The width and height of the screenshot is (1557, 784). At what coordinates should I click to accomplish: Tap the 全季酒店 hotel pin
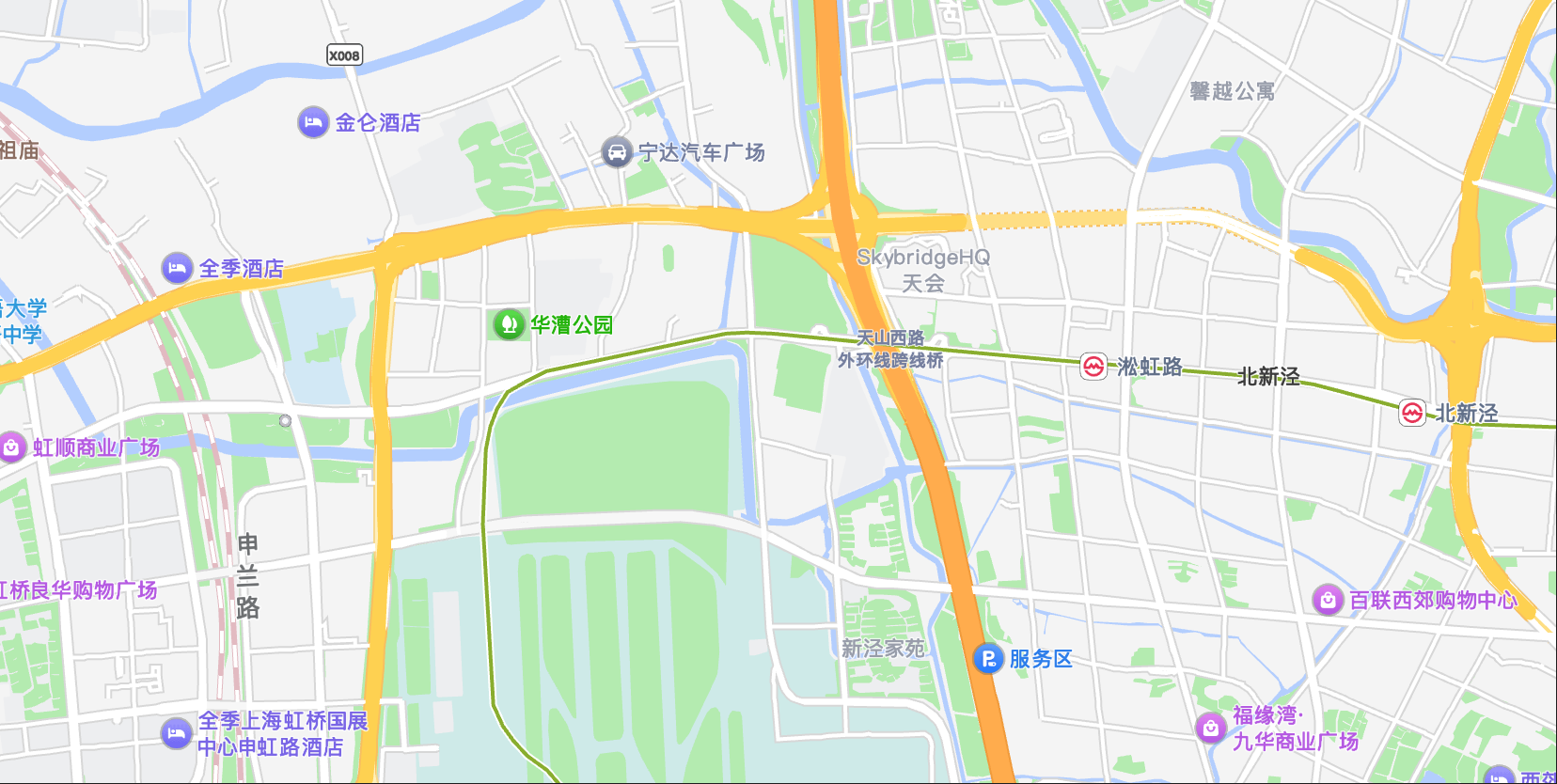tap(177, 268)
